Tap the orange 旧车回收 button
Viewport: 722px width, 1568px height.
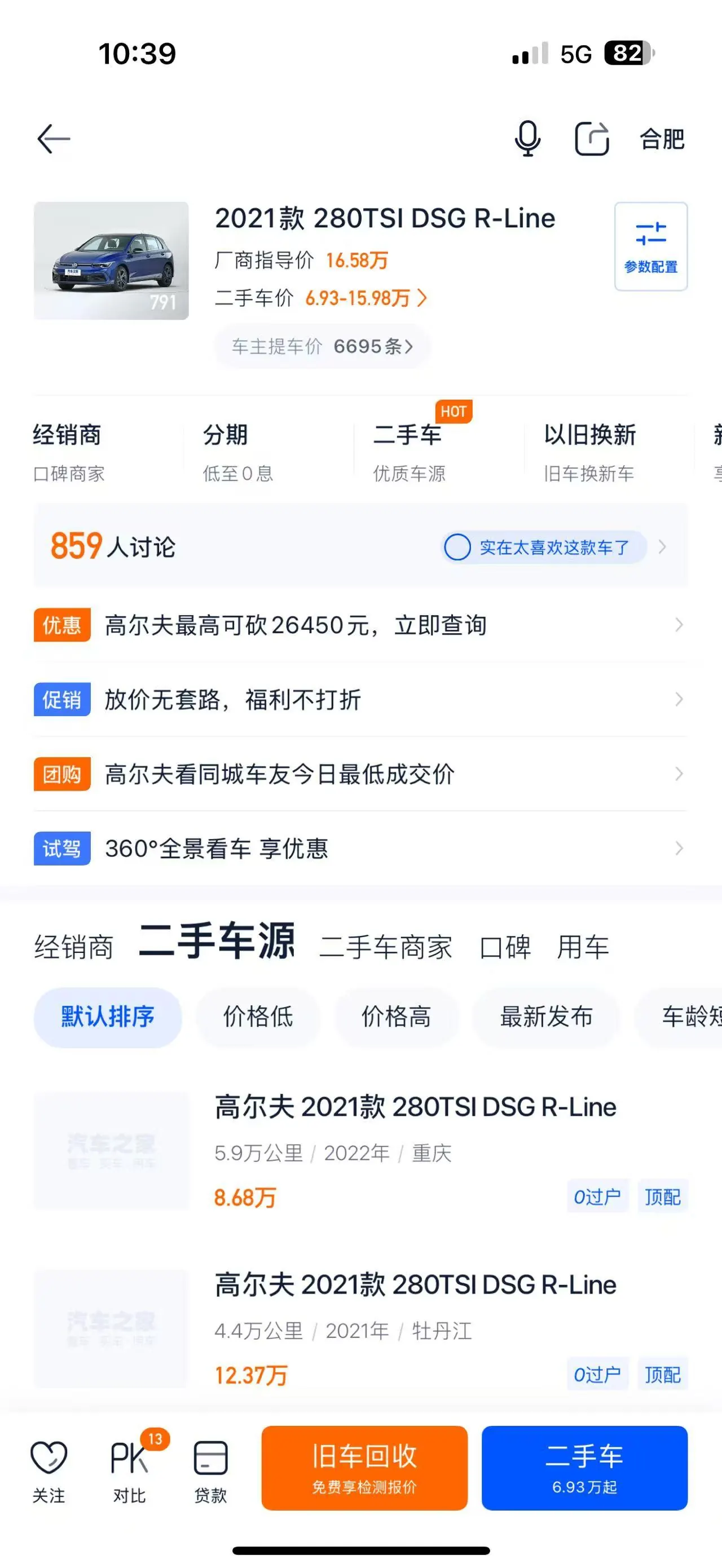click(364, 1468)
